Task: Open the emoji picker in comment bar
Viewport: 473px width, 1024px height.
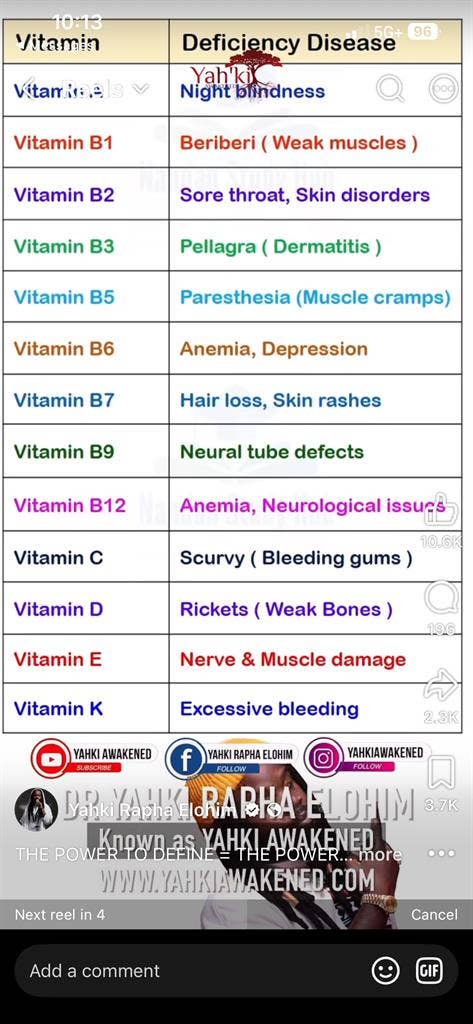Action: pos(385,970)
